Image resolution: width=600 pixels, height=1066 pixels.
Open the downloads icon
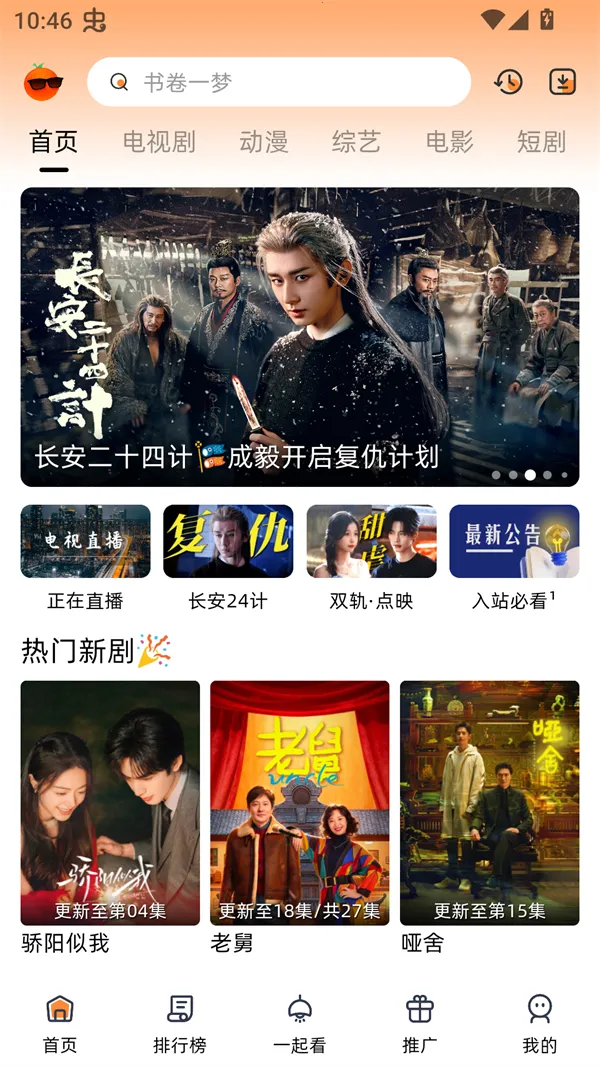click(x=563, y=82)
